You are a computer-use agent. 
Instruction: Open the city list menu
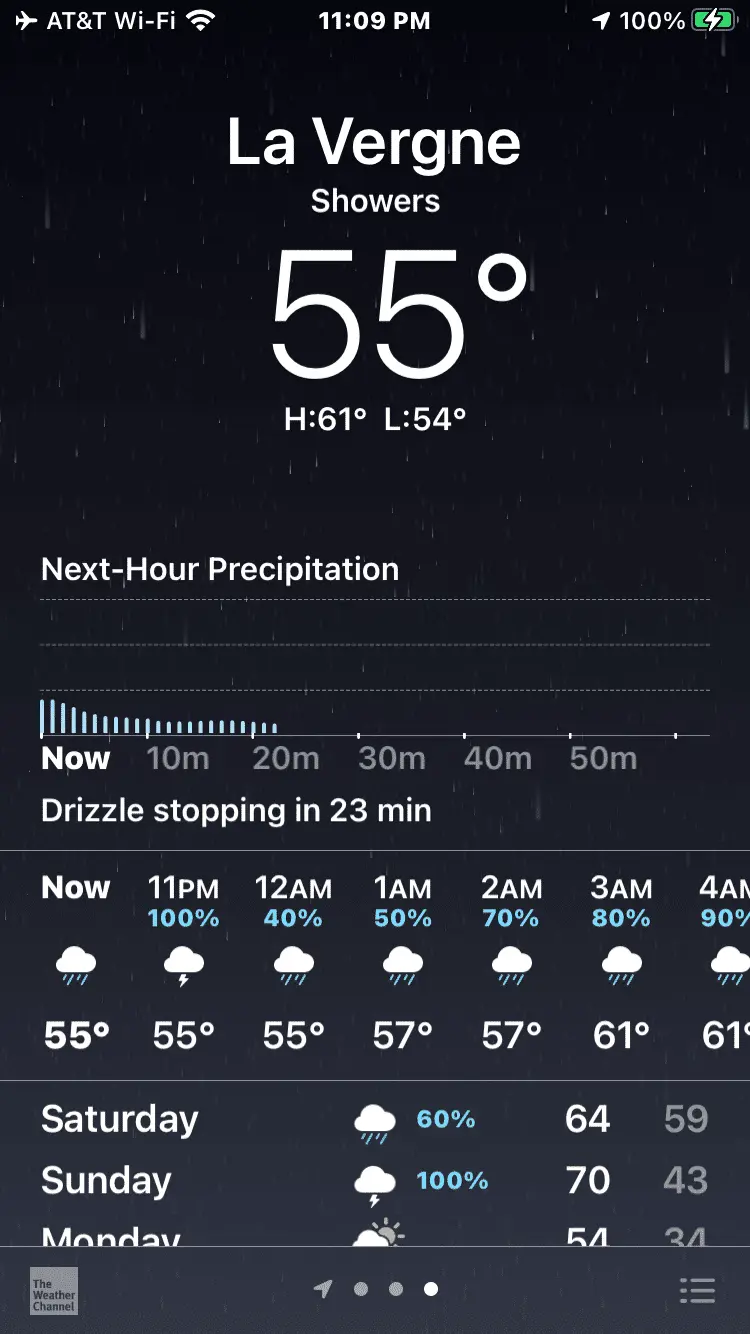(x=697, y=1290)
